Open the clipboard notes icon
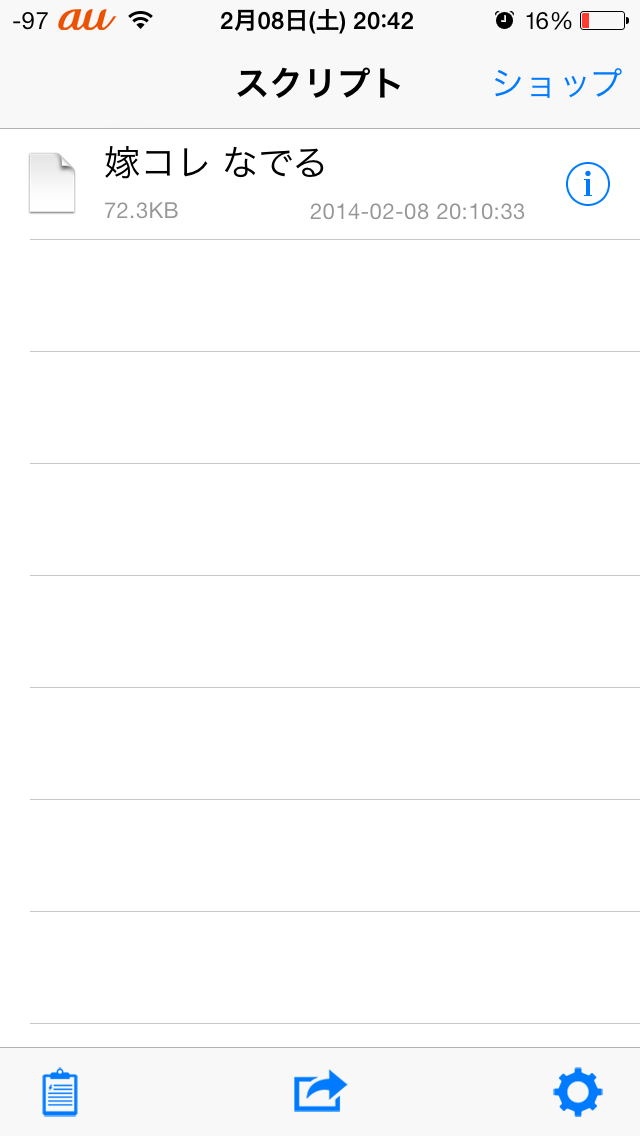This screenshot has height=1136, width=640. pos(60,1093)
